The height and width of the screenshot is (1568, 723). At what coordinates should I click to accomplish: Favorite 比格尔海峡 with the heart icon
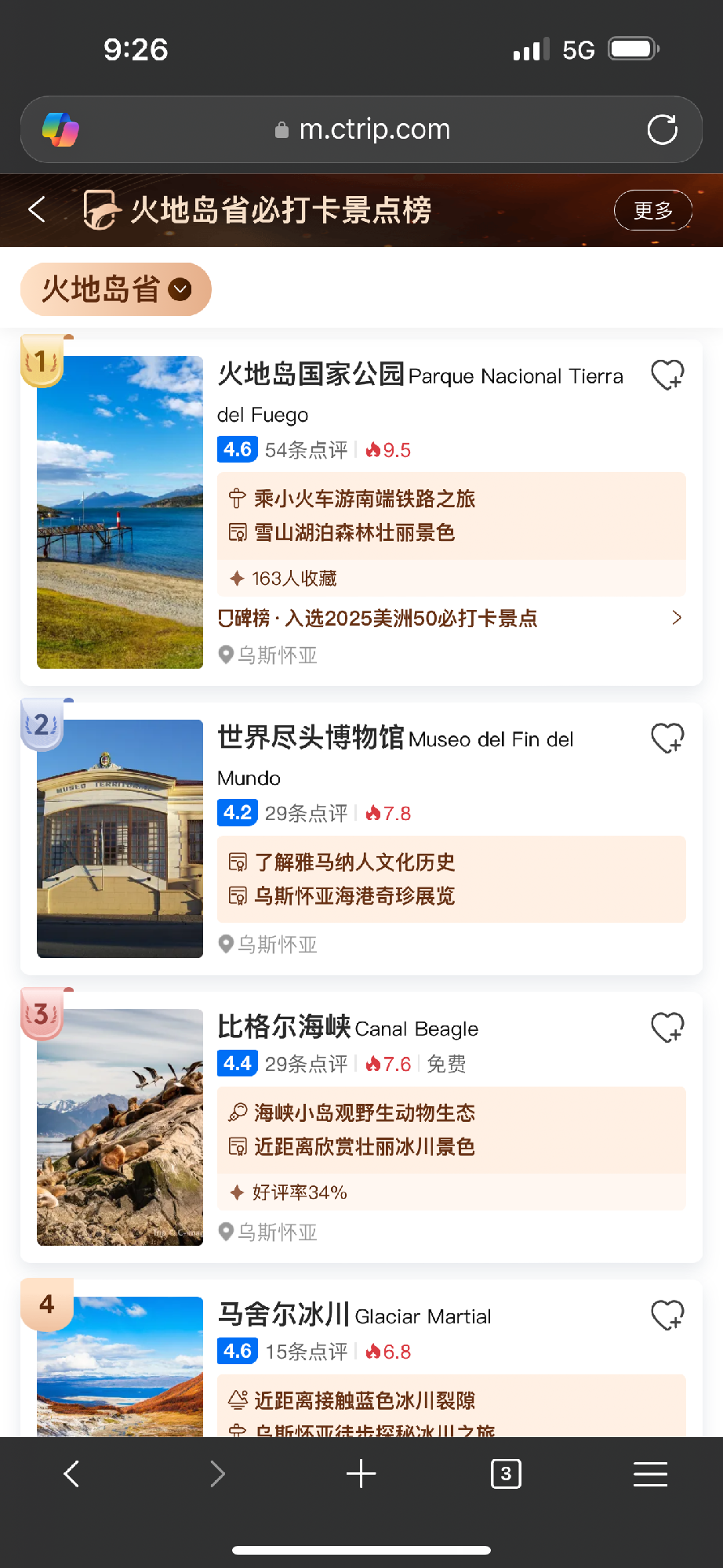pyautogui.click(x=668, y=1027)
